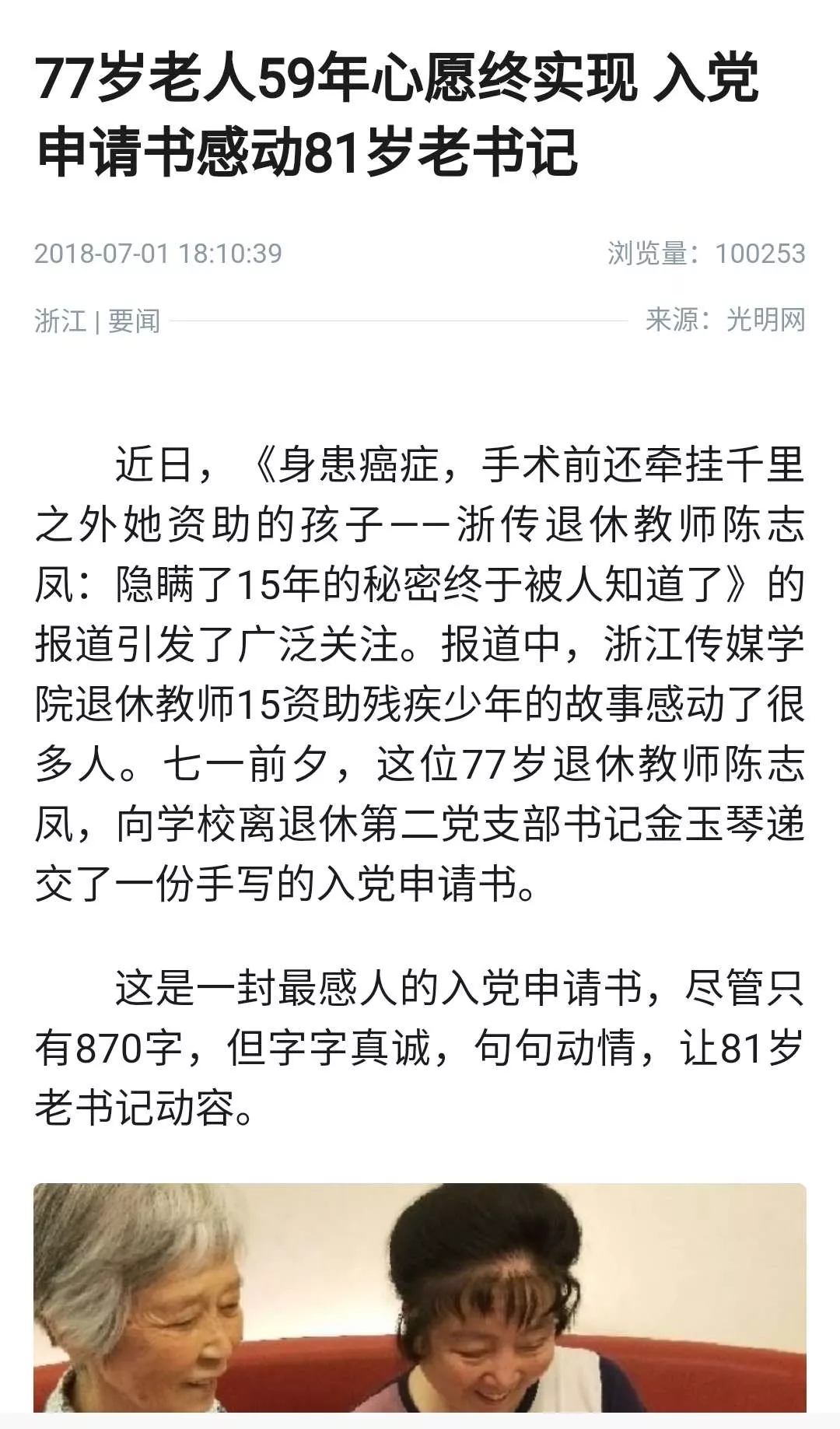Open the 要闻 category tag
This screenshot has width=840, height=1429.
point(134,320)
